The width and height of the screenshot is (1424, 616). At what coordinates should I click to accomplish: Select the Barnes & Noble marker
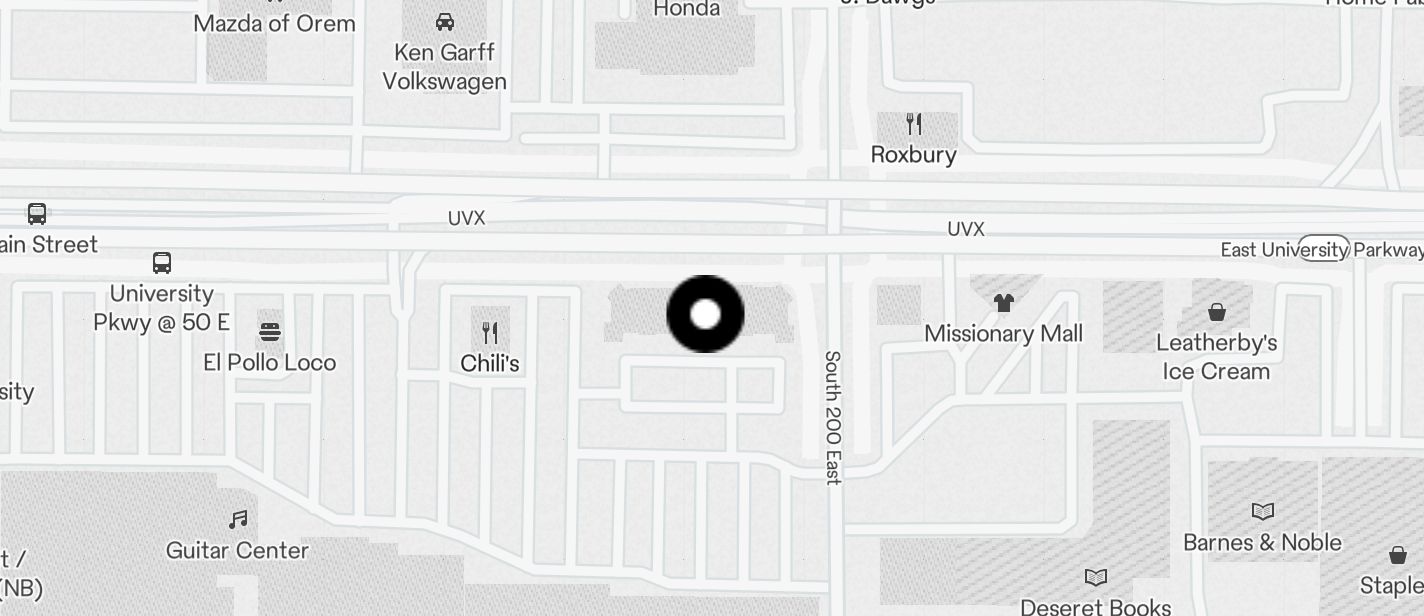pyautogui.click(x=1262, y=512)
